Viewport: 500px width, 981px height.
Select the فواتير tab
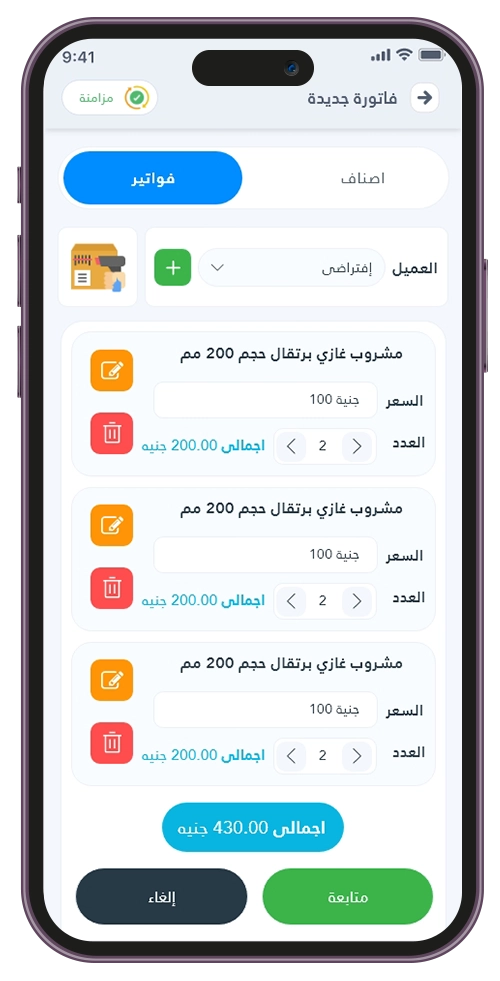153,178
